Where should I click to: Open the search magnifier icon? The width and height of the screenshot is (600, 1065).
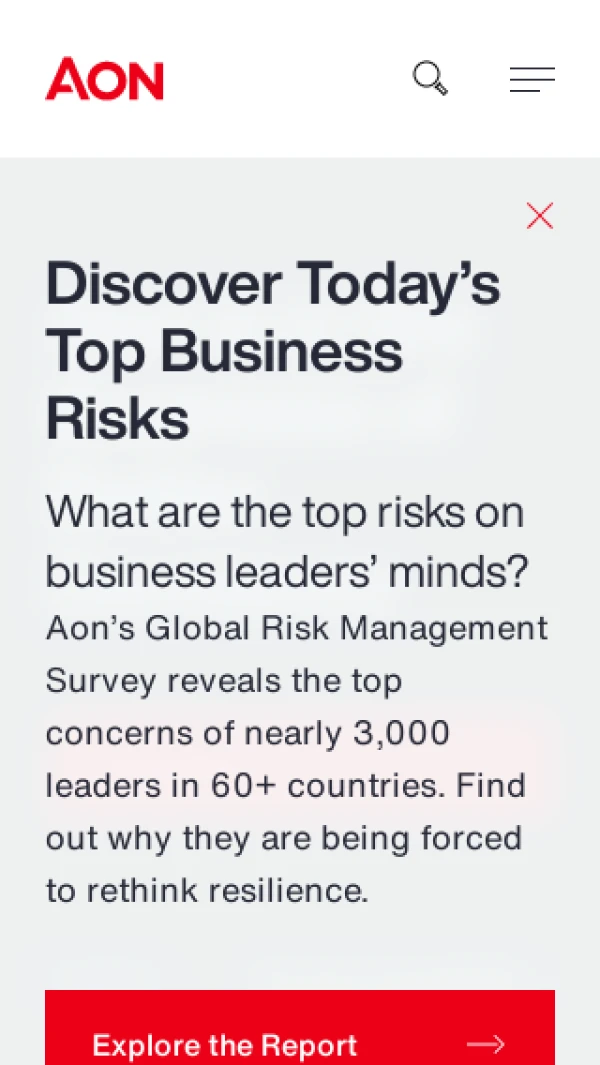(430, 78)
